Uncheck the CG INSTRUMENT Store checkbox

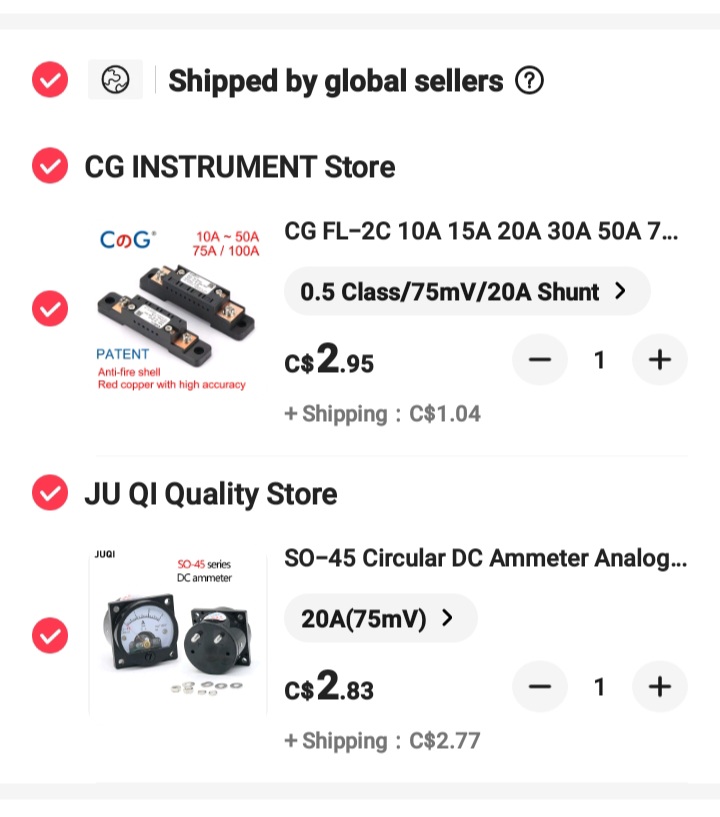(50, 166)
